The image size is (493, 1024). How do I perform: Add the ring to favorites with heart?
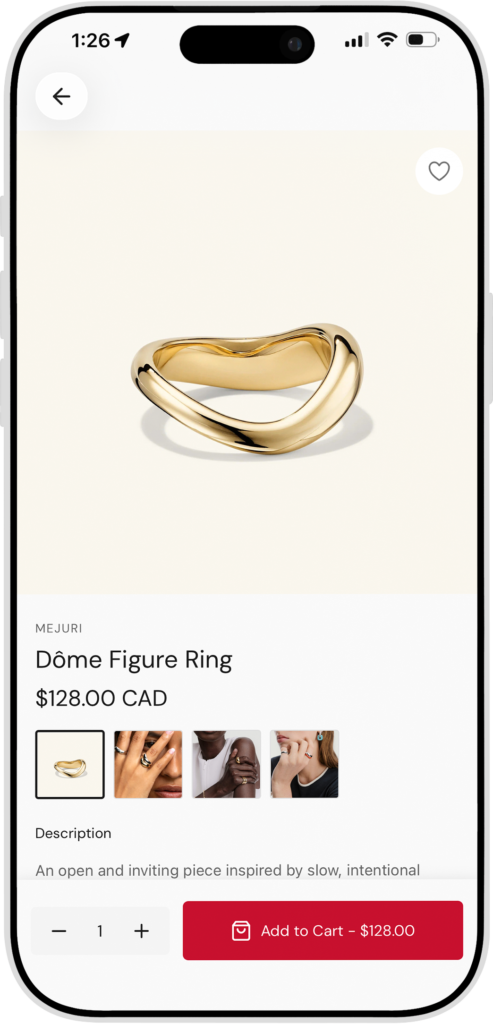(x=439, y=171)
